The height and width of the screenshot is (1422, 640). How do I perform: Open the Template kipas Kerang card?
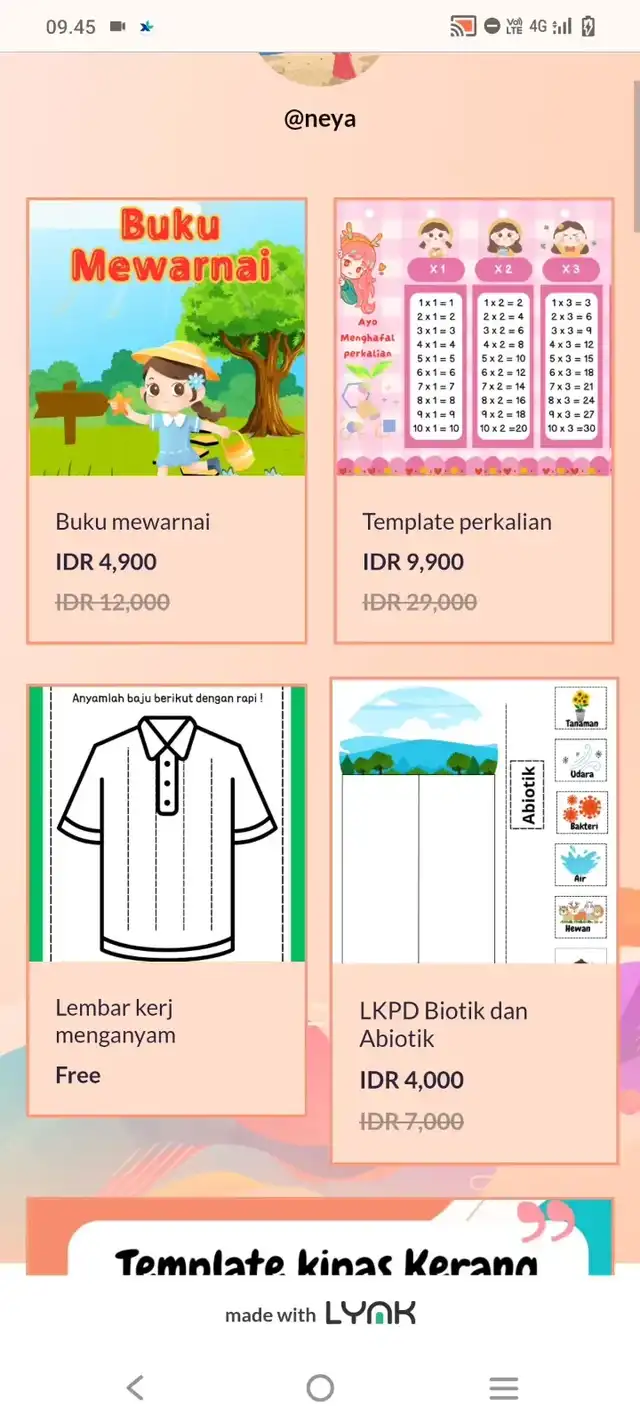[x=320, y=1237]
